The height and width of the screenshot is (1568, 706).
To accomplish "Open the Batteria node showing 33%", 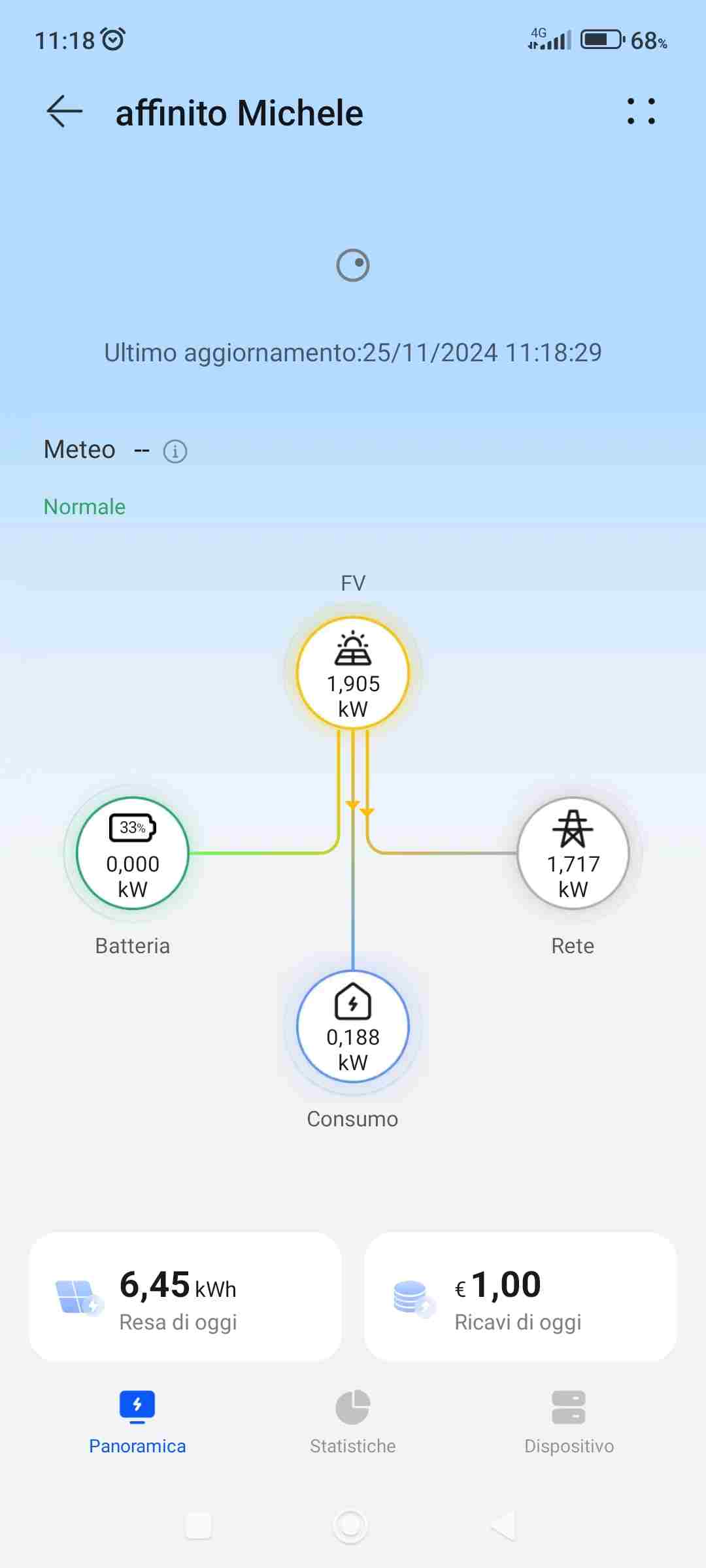I will (133, 853).
